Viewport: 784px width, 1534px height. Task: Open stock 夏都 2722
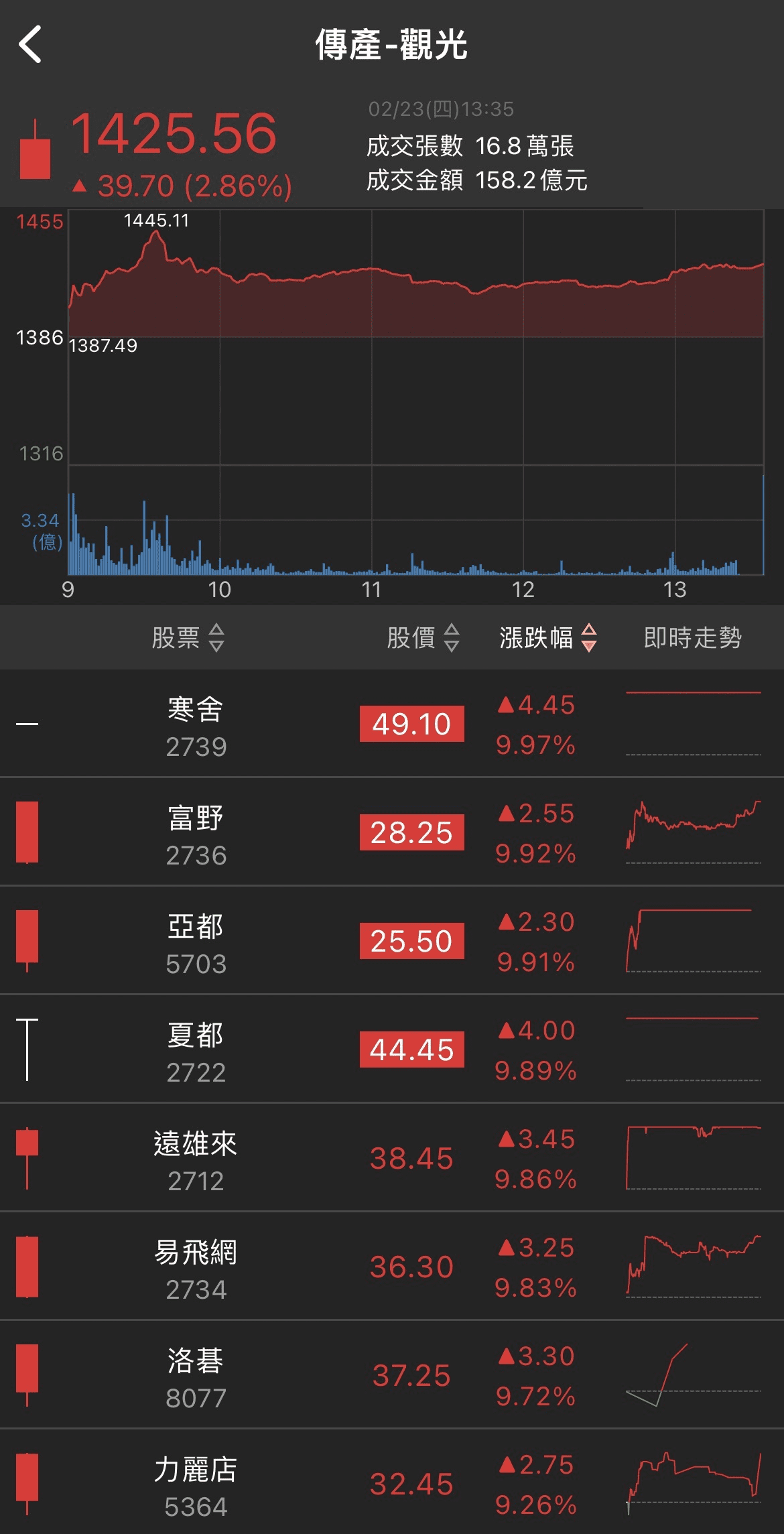coord(392,1050)
